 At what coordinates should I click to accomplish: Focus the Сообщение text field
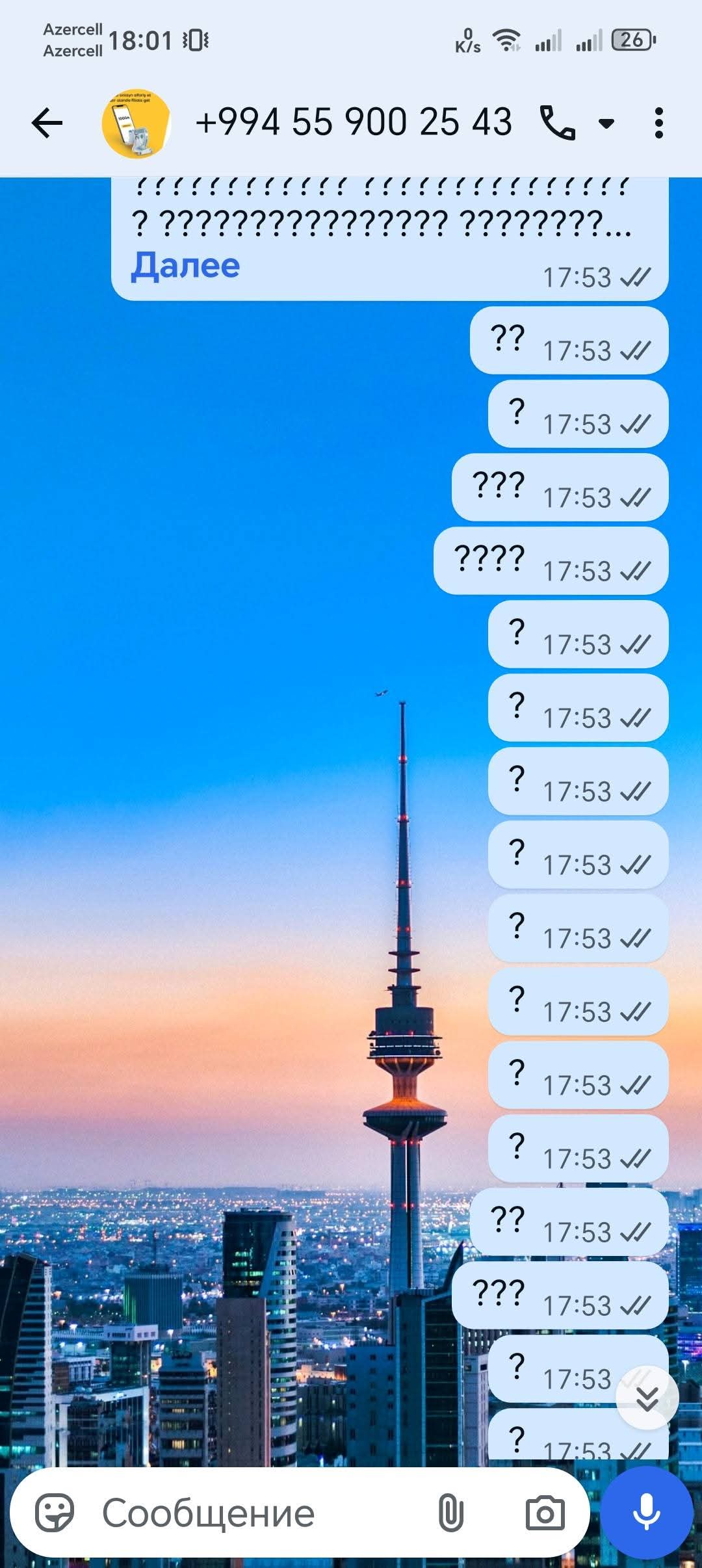pyautogui.click(x=260, y=1512)
